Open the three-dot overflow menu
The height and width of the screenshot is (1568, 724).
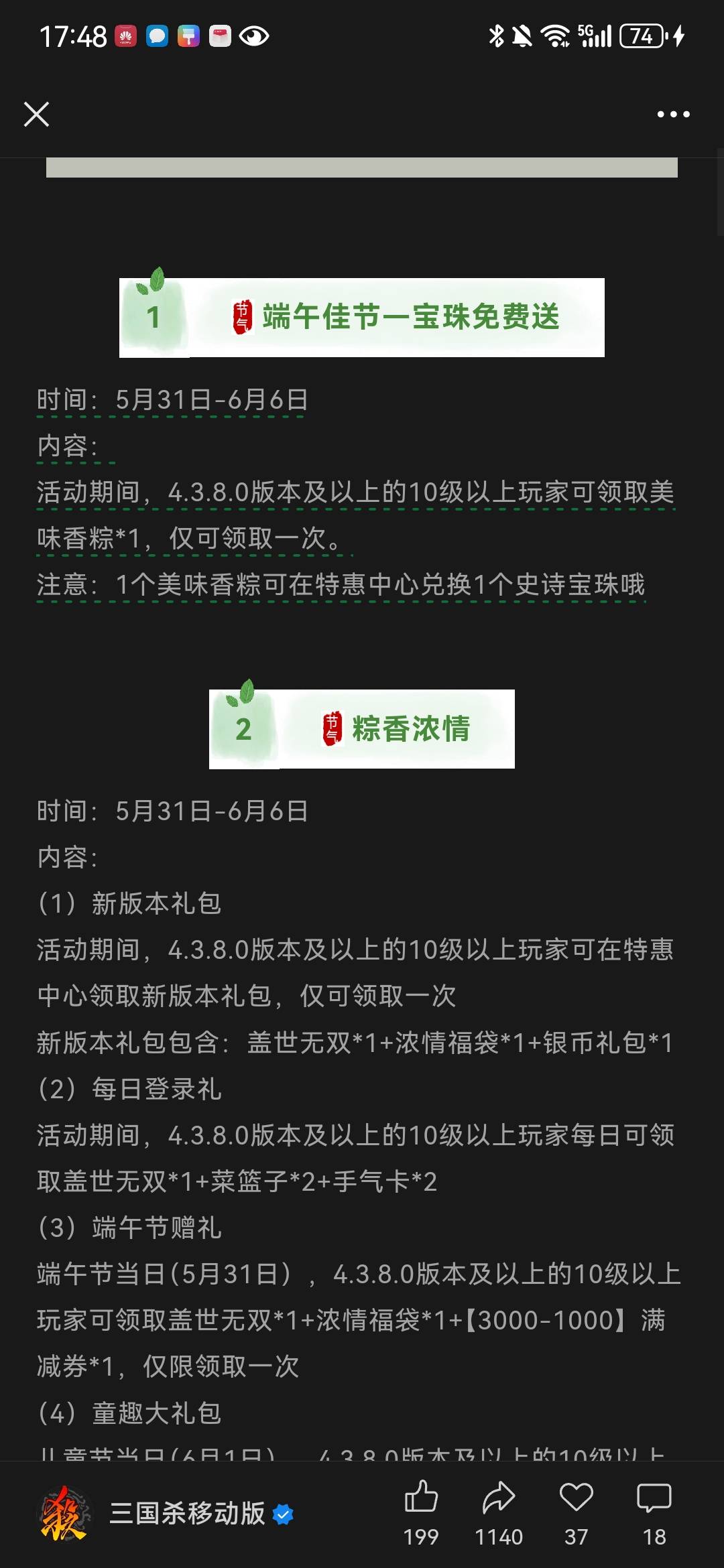coord(673,115)
